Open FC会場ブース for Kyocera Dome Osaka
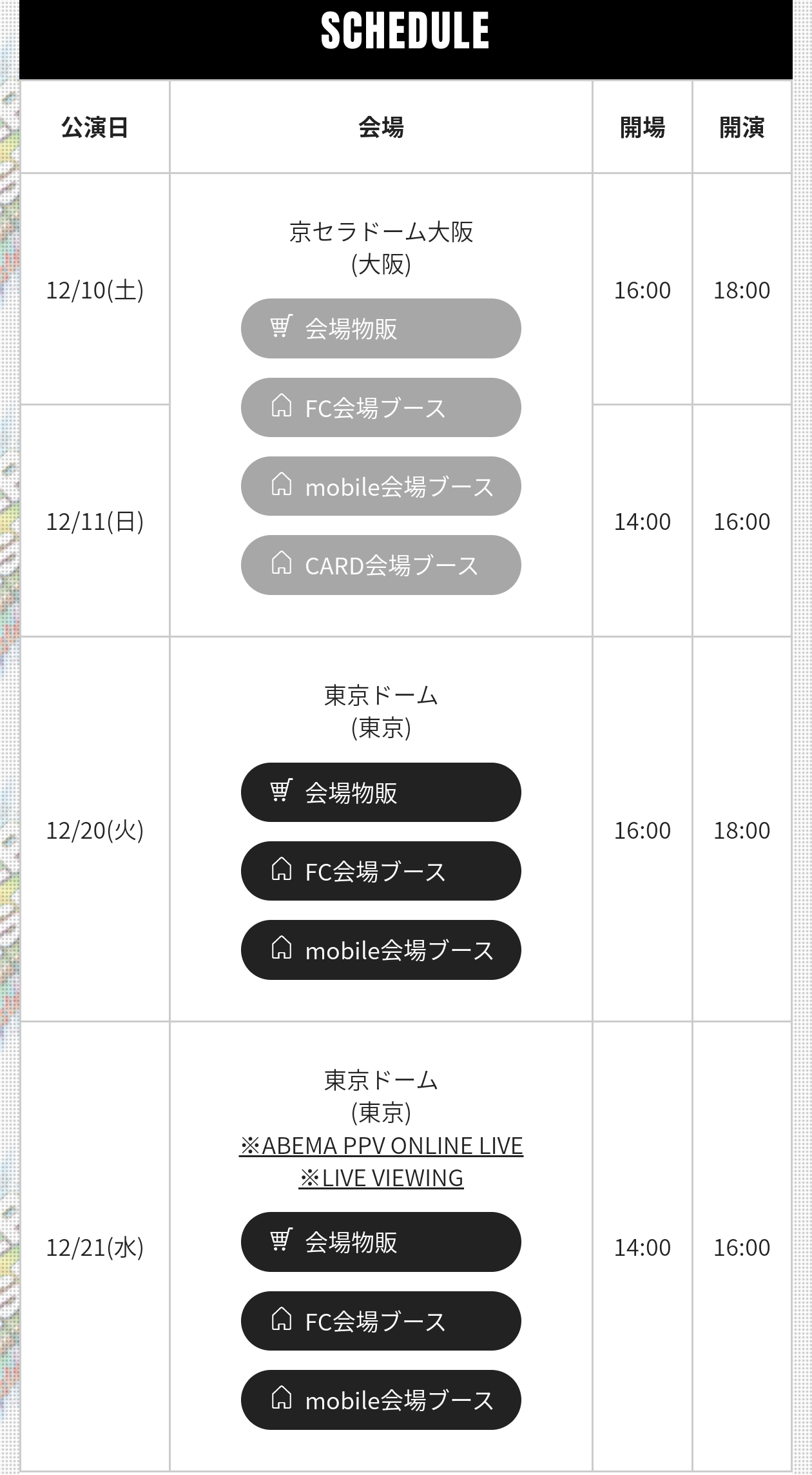The height and width of the screenshot is (1475, 812). 381,407
